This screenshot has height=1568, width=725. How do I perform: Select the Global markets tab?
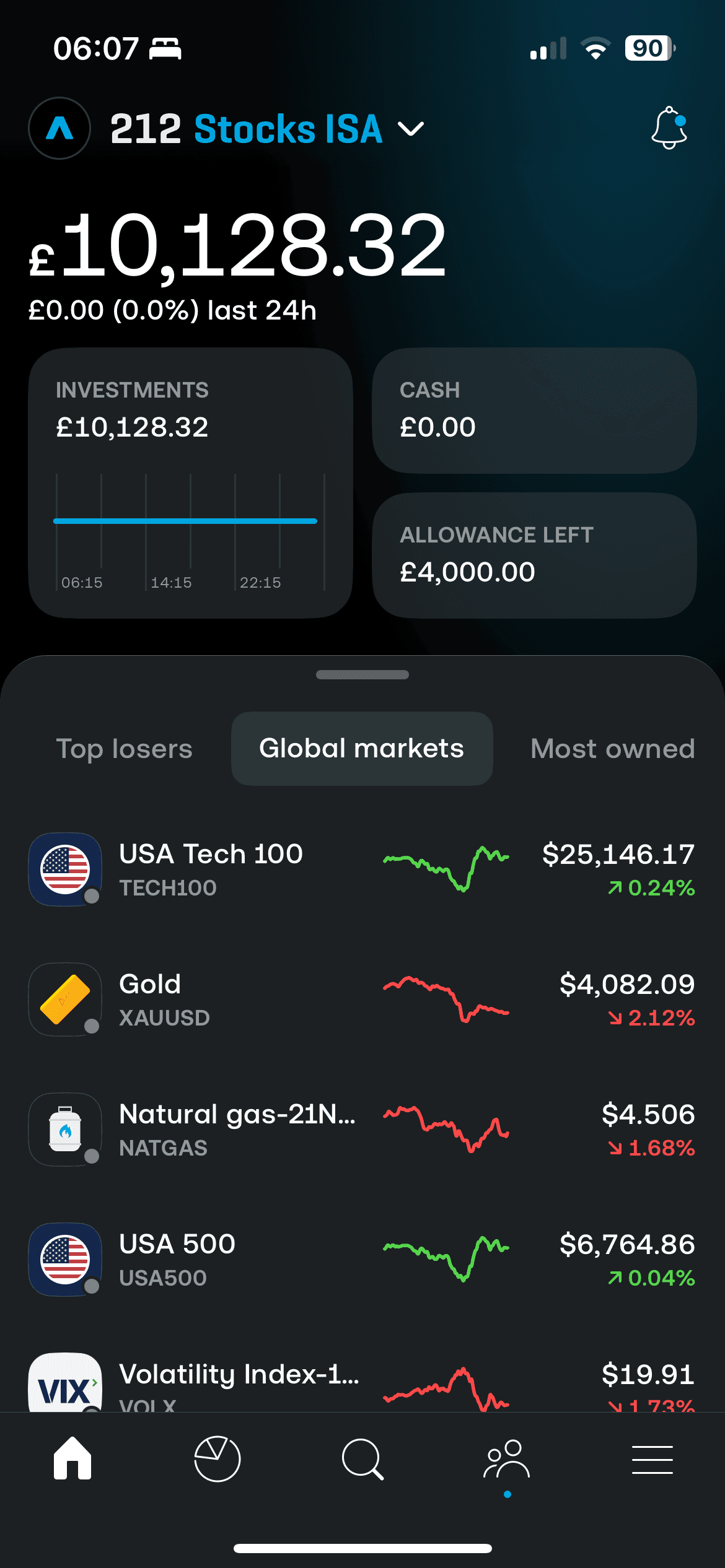click(x=362, y=749)
